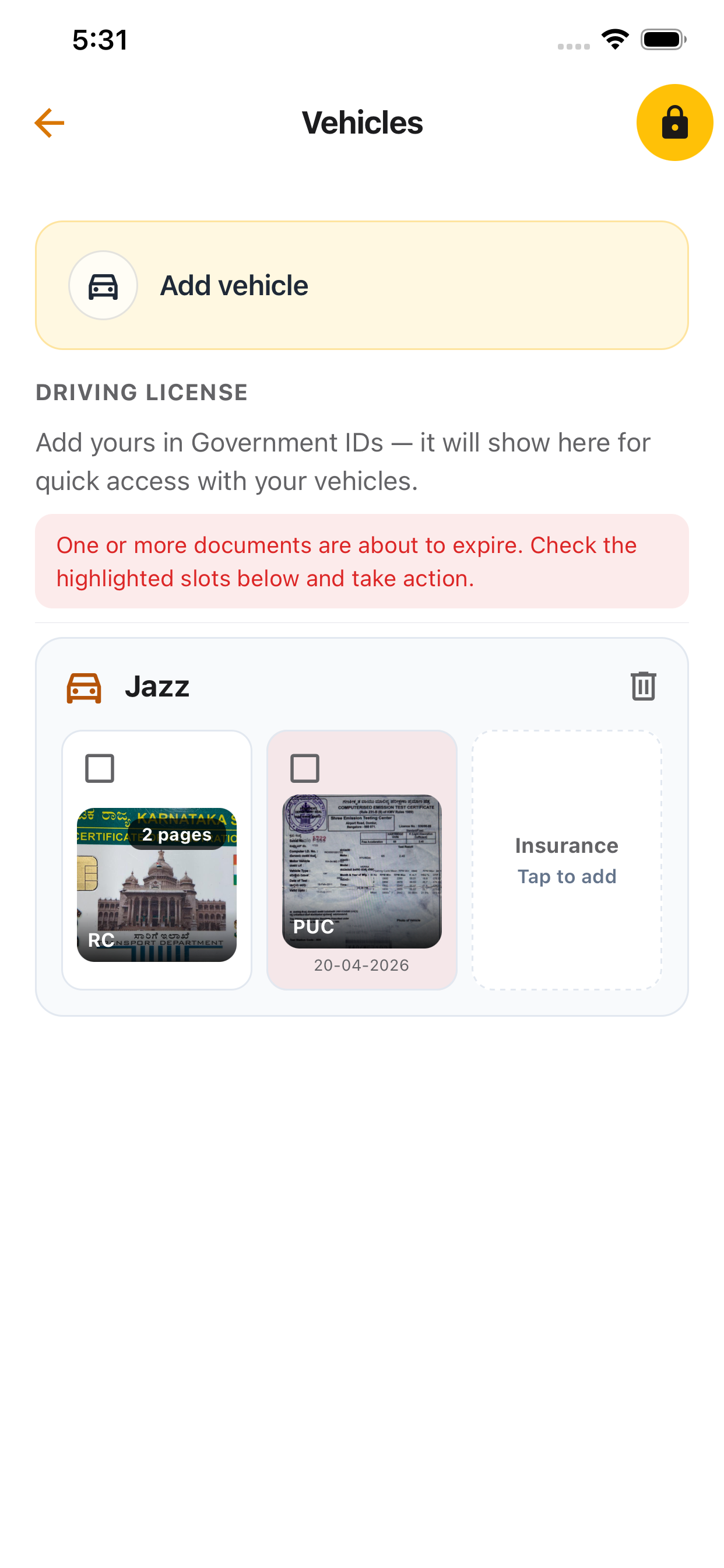The width and height of the screenshot is (724, 1568).
Task: Open the PUC certificate thumbnail
Action: pyautogui.click(x=361, y=871)
